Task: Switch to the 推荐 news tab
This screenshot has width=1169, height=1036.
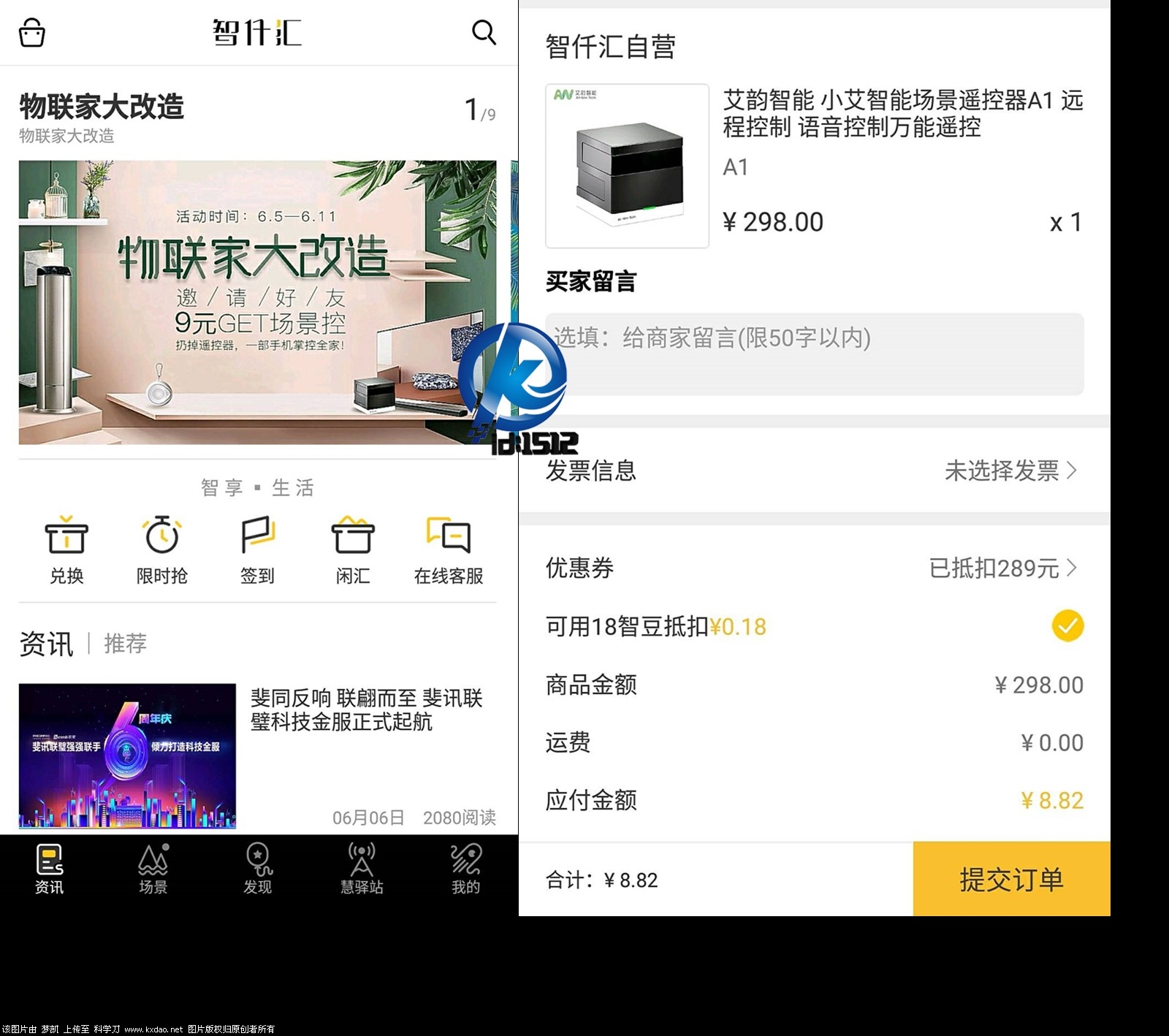Action: point(125,644)
